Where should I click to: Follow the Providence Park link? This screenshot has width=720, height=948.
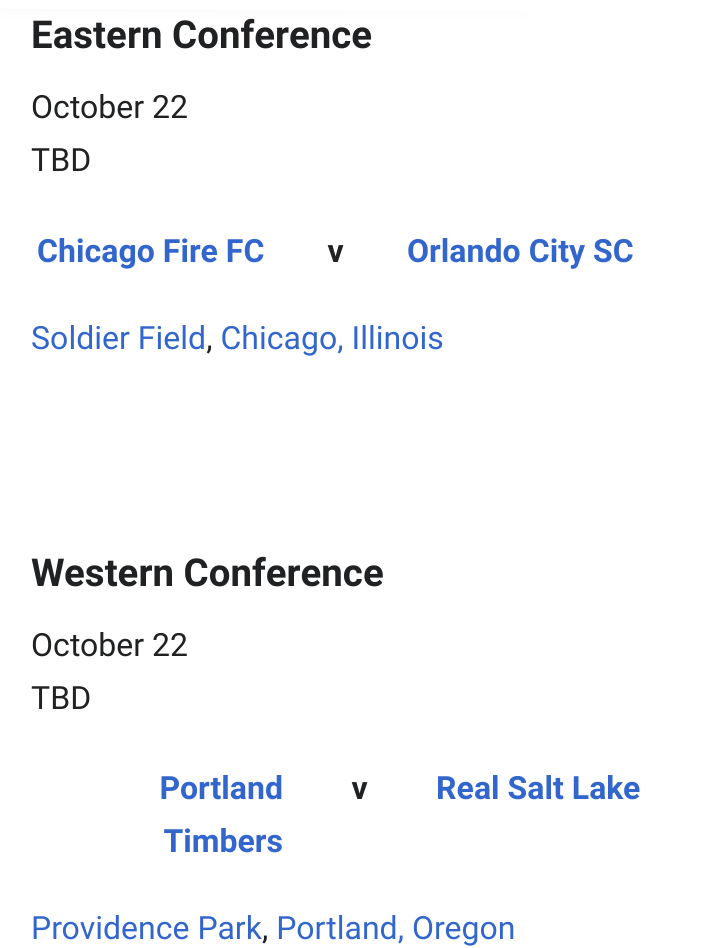[x=146, y=928]
